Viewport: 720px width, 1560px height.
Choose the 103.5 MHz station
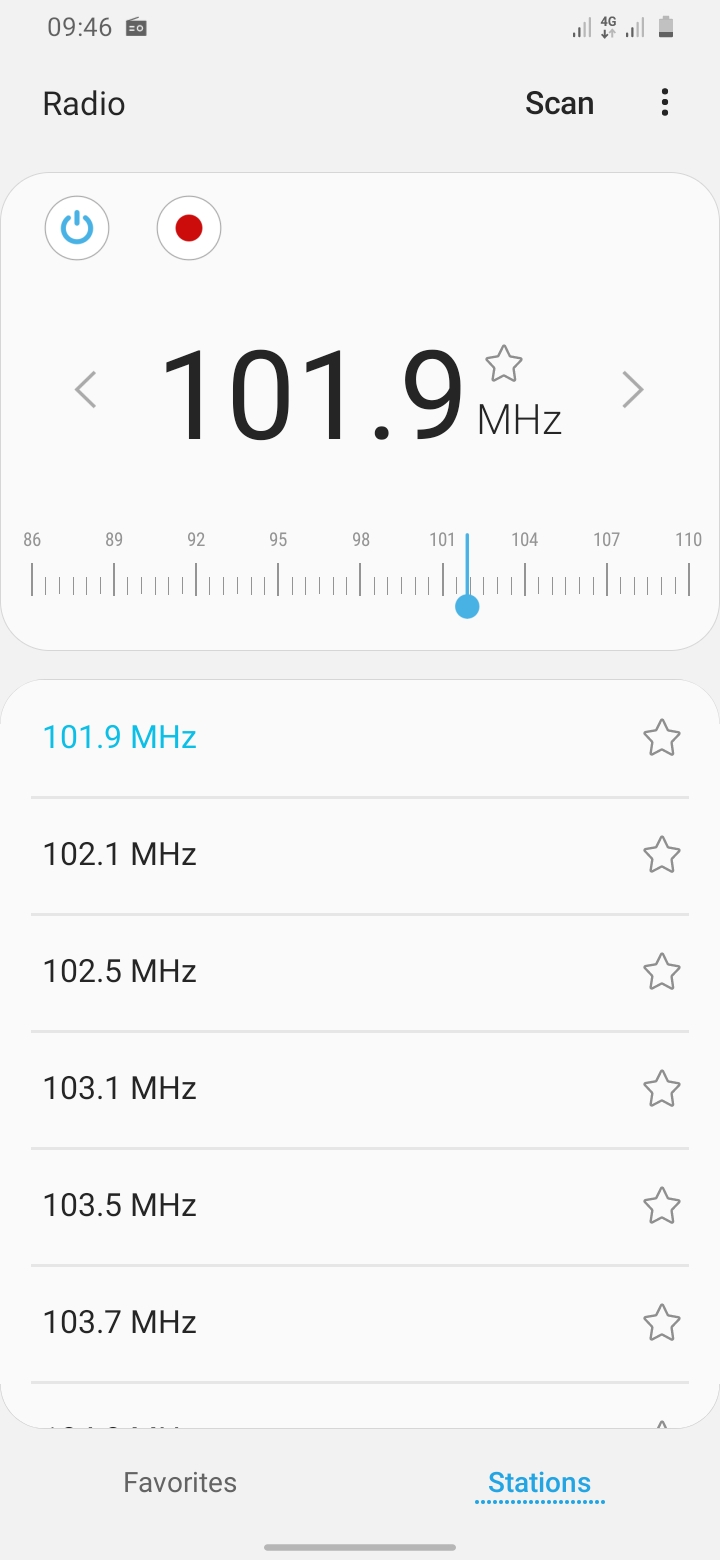tap(360, 1206)
